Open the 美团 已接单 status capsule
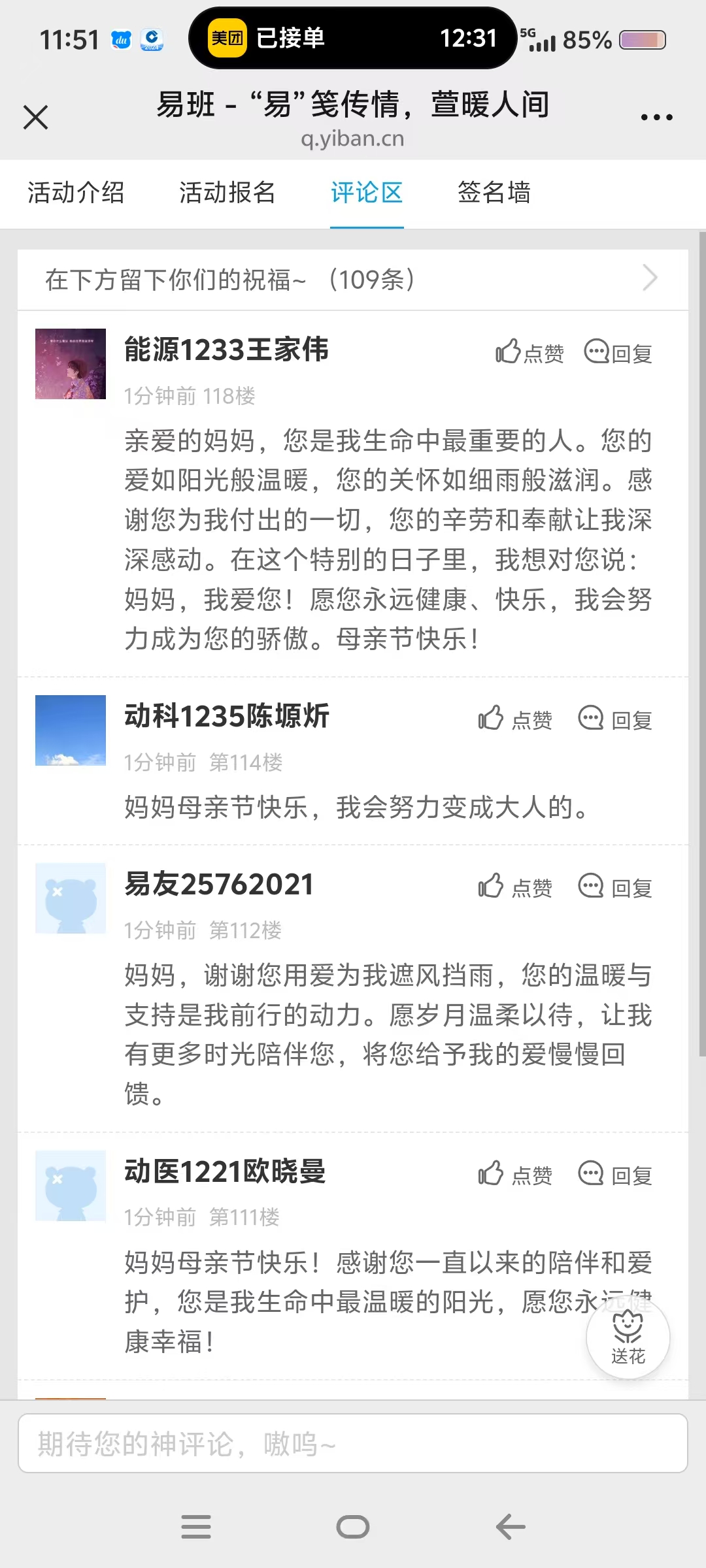The height and width of the screenshot is (1568, 706). click(x=353, y=38)
